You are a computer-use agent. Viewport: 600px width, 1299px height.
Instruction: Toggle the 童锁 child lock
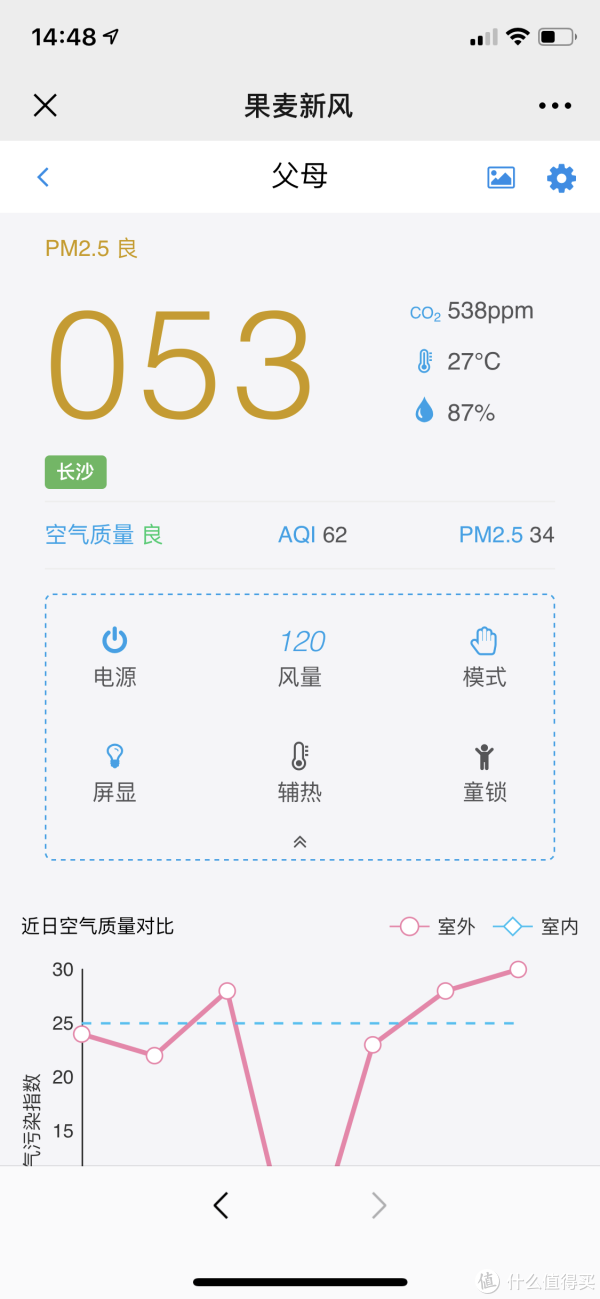click(x=484, y=773)
